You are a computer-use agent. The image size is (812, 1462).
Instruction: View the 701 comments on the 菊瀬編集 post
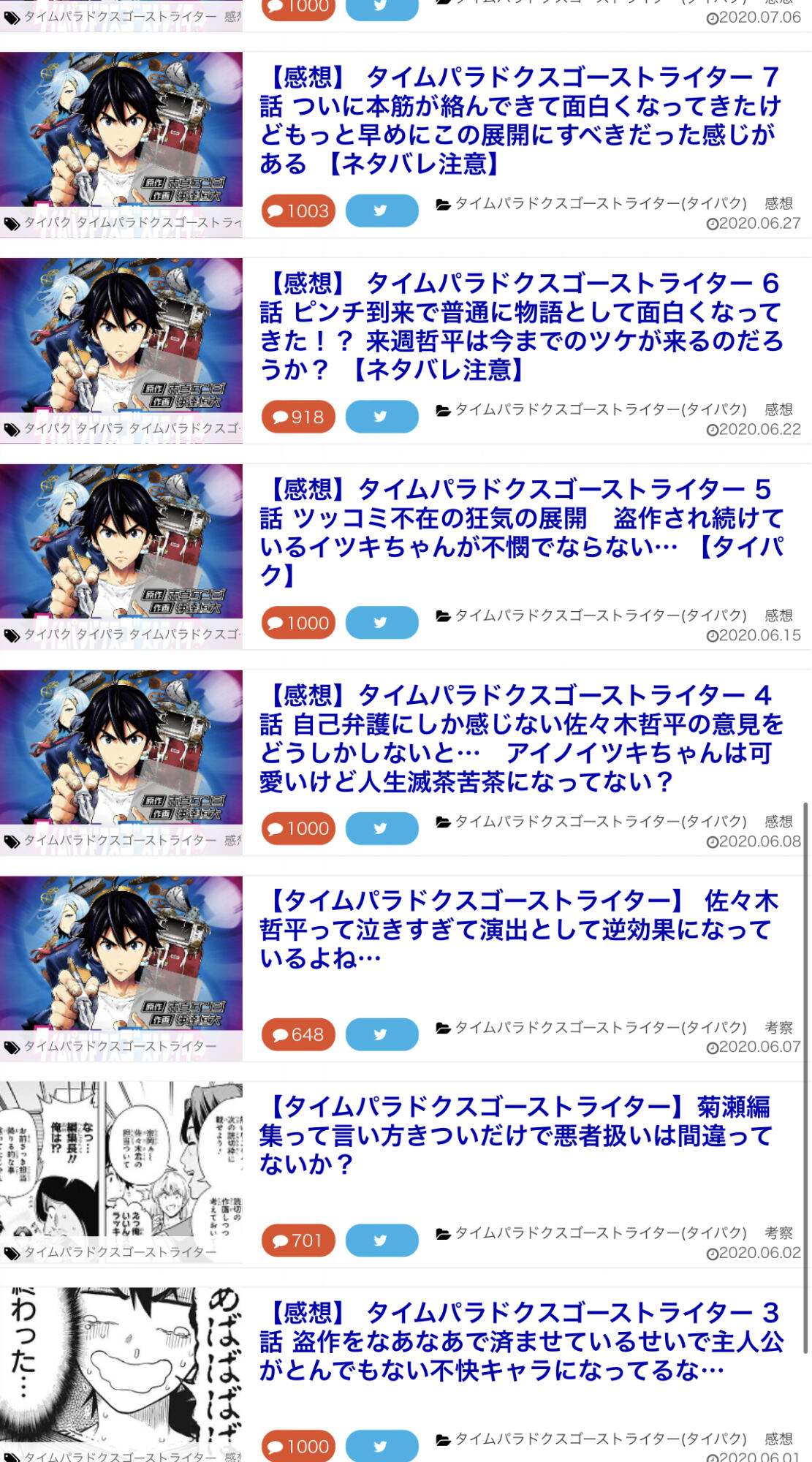[298, 1241]
